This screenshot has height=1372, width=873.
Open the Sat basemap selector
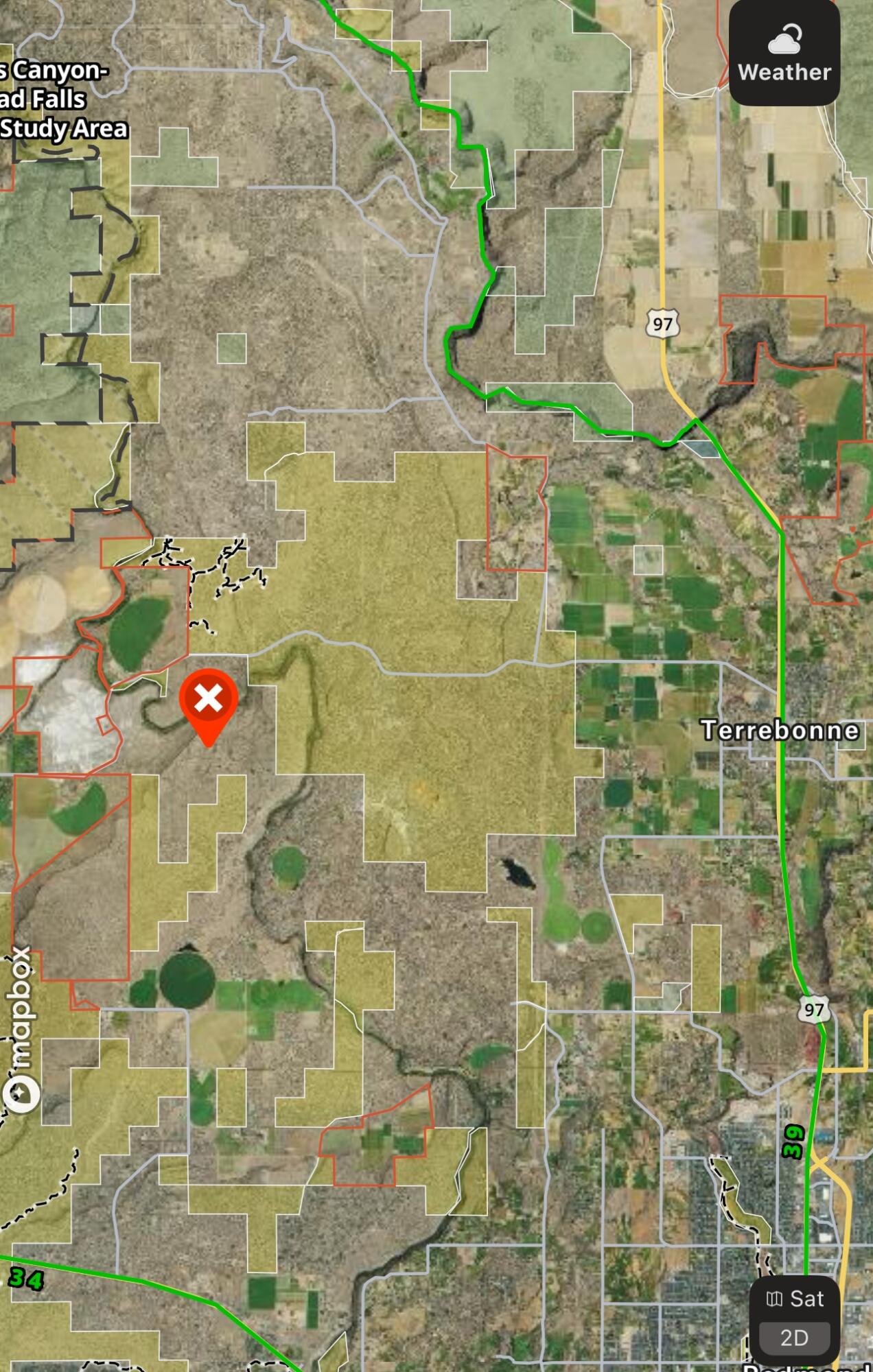(794, 1299)
